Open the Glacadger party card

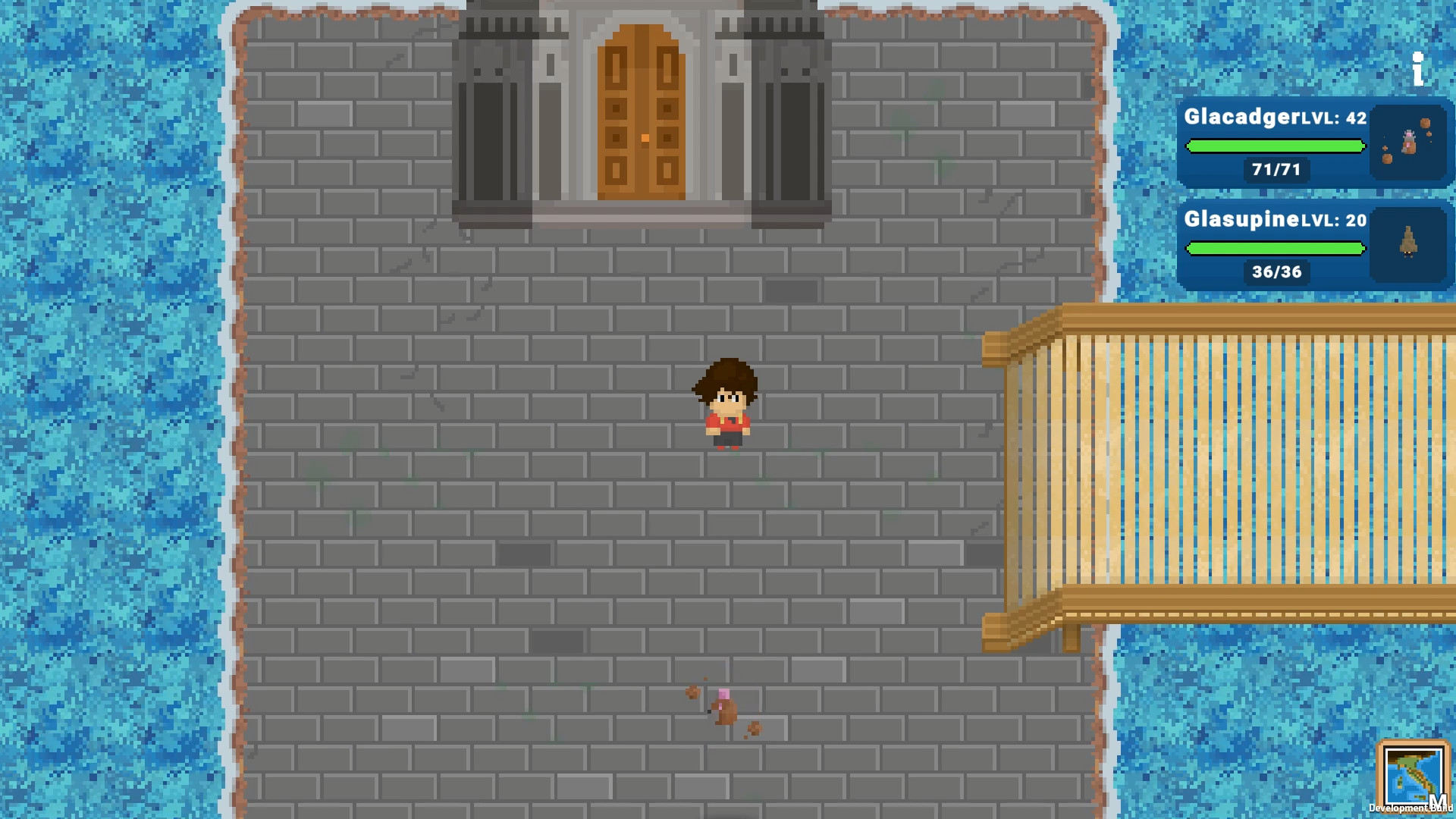tap(1314, 143)
